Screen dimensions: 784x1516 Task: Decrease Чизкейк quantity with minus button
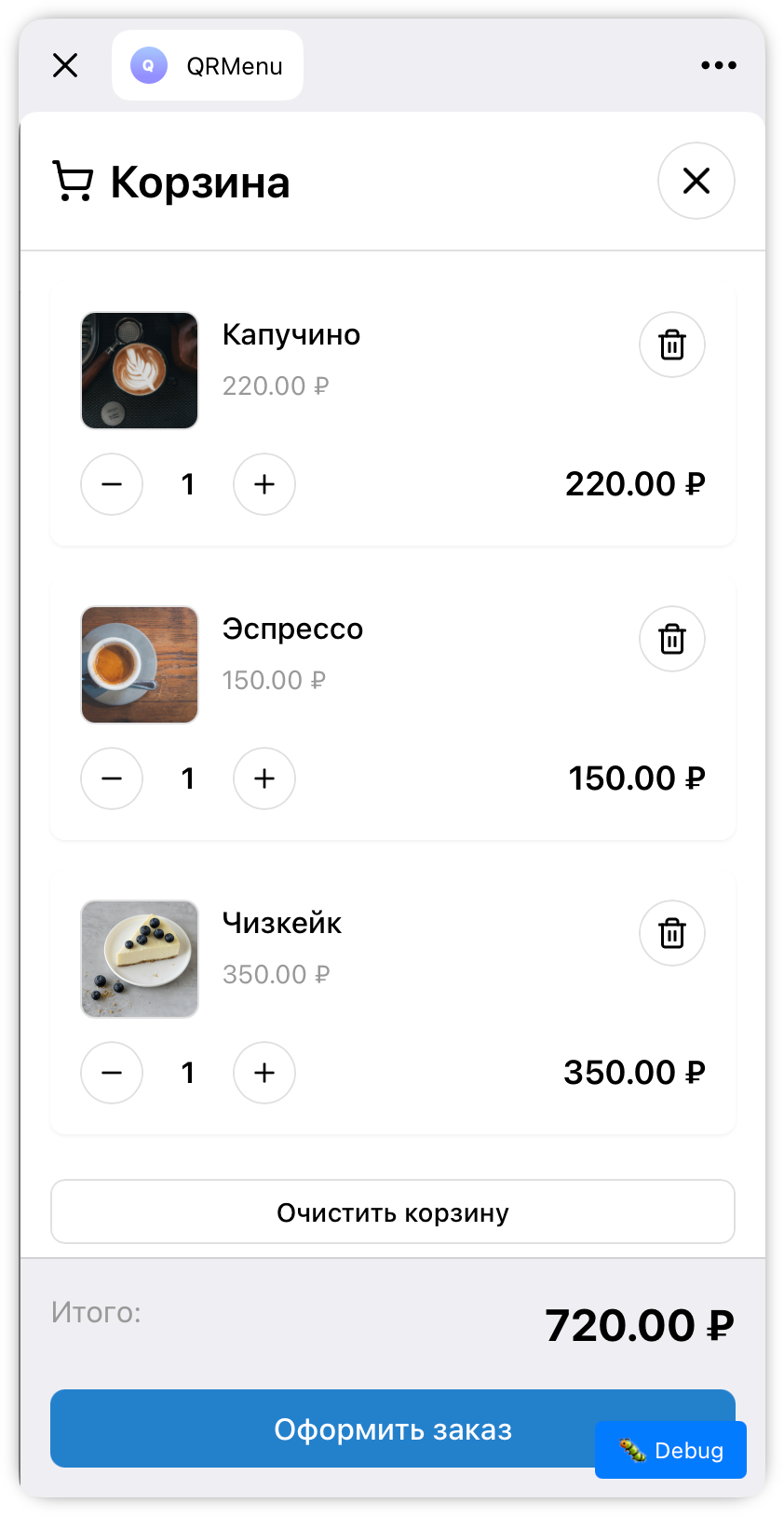[112, 1073]
